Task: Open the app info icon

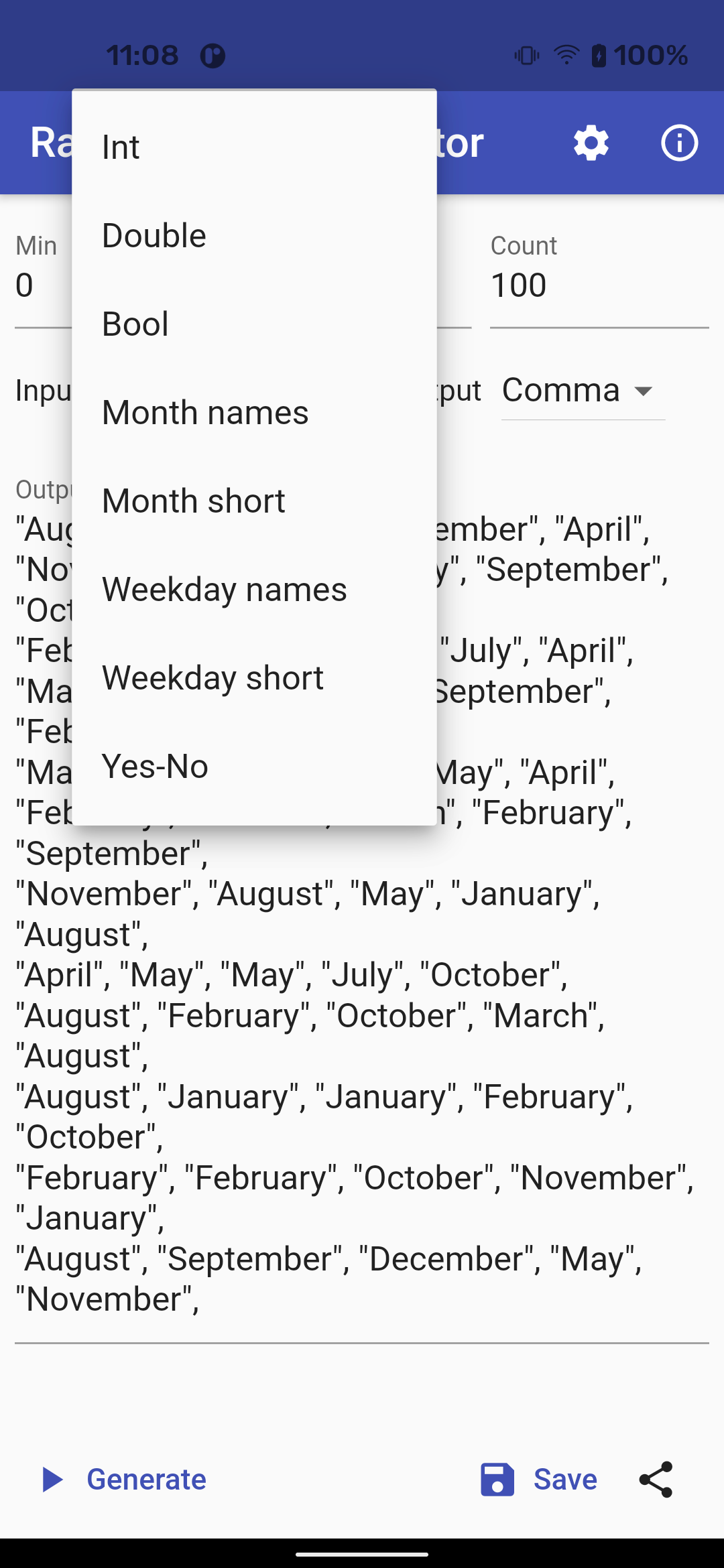Action: click(680, 143)
